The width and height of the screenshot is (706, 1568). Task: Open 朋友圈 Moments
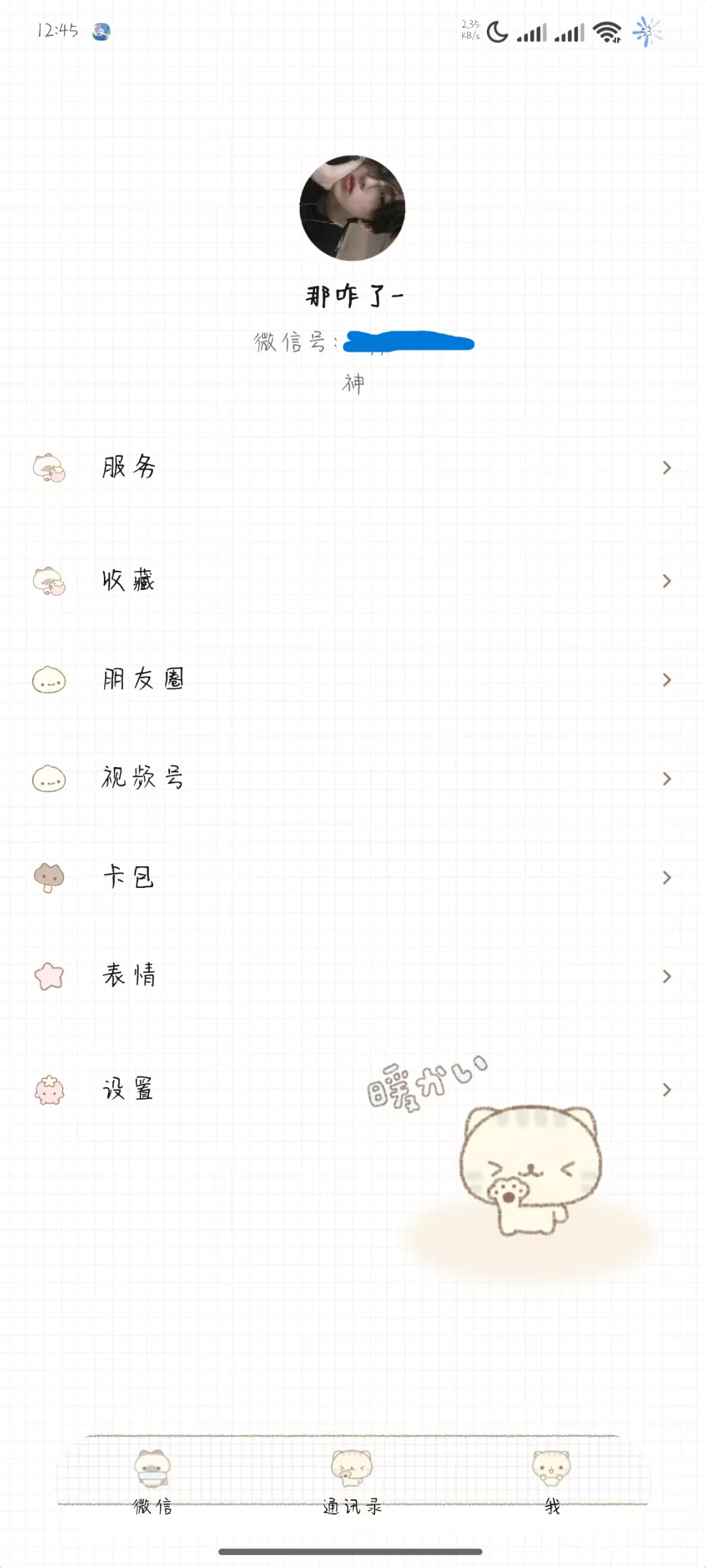click(x=353, y=679)
